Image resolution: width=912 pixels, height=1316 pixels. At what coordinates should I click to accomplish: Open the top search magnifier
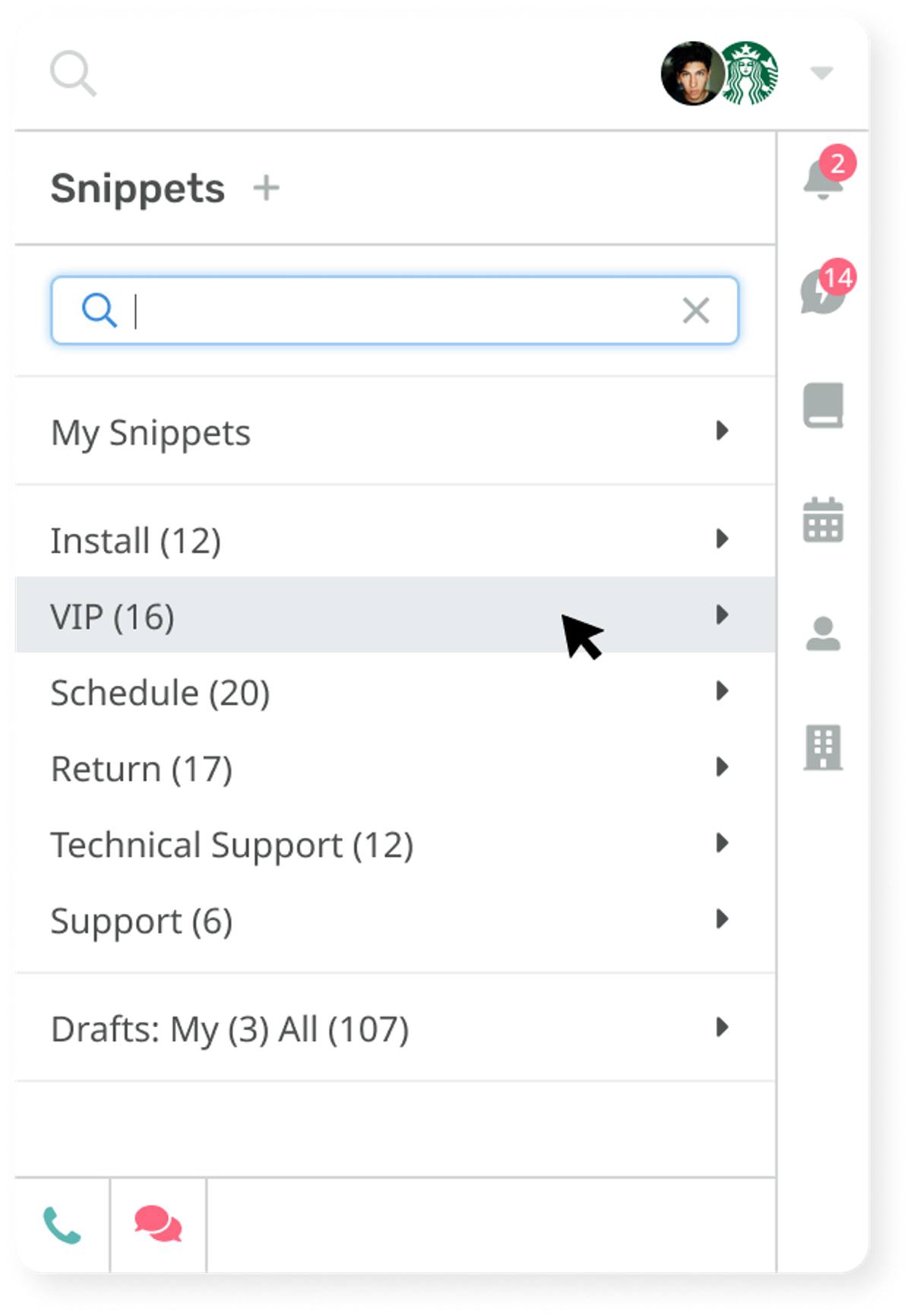click(73, 73)
